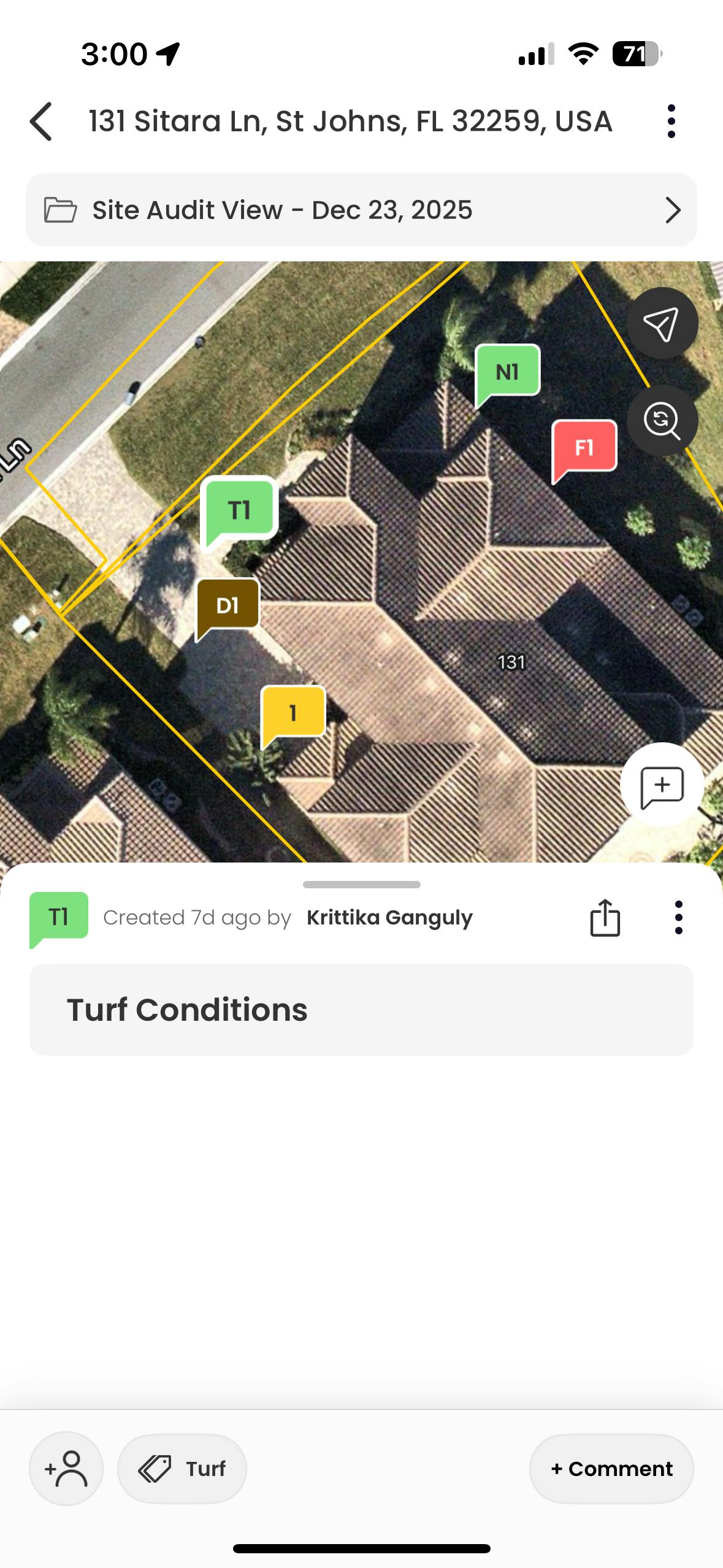Select the N1 map marker

point(508,372)
